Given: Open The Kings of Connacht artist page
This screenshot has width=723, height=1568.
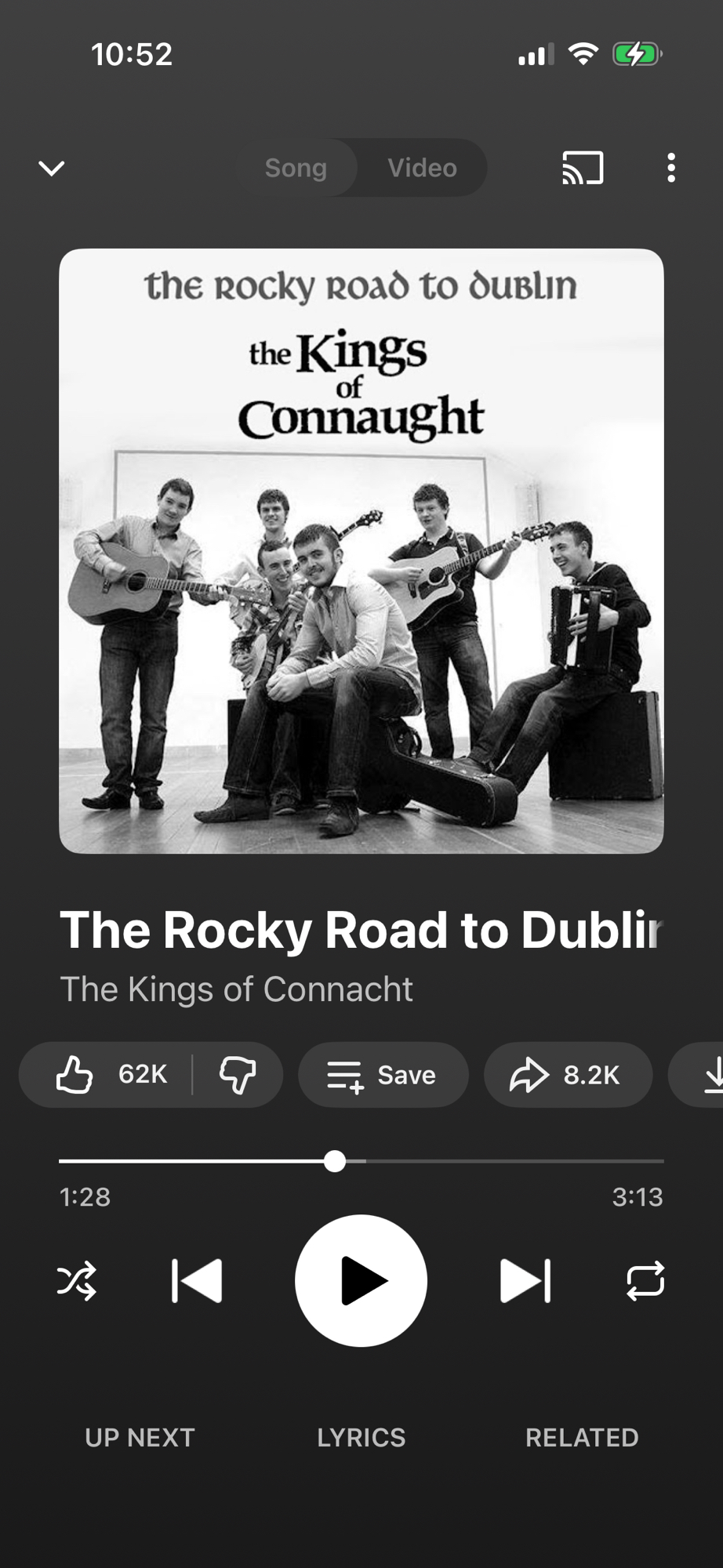Looking at the screenshot, I should (236, 989).
